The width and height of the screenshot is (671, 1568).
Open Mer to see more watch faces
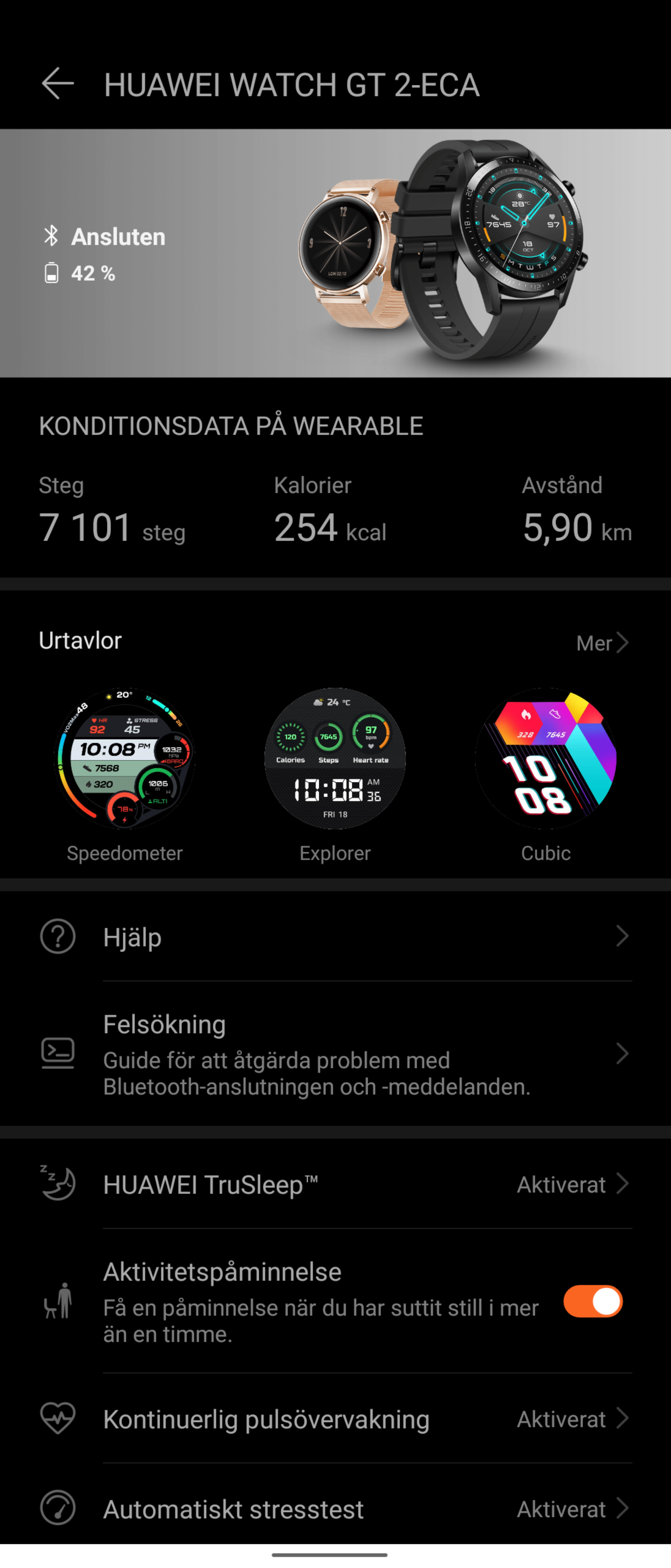coord(602,643)
